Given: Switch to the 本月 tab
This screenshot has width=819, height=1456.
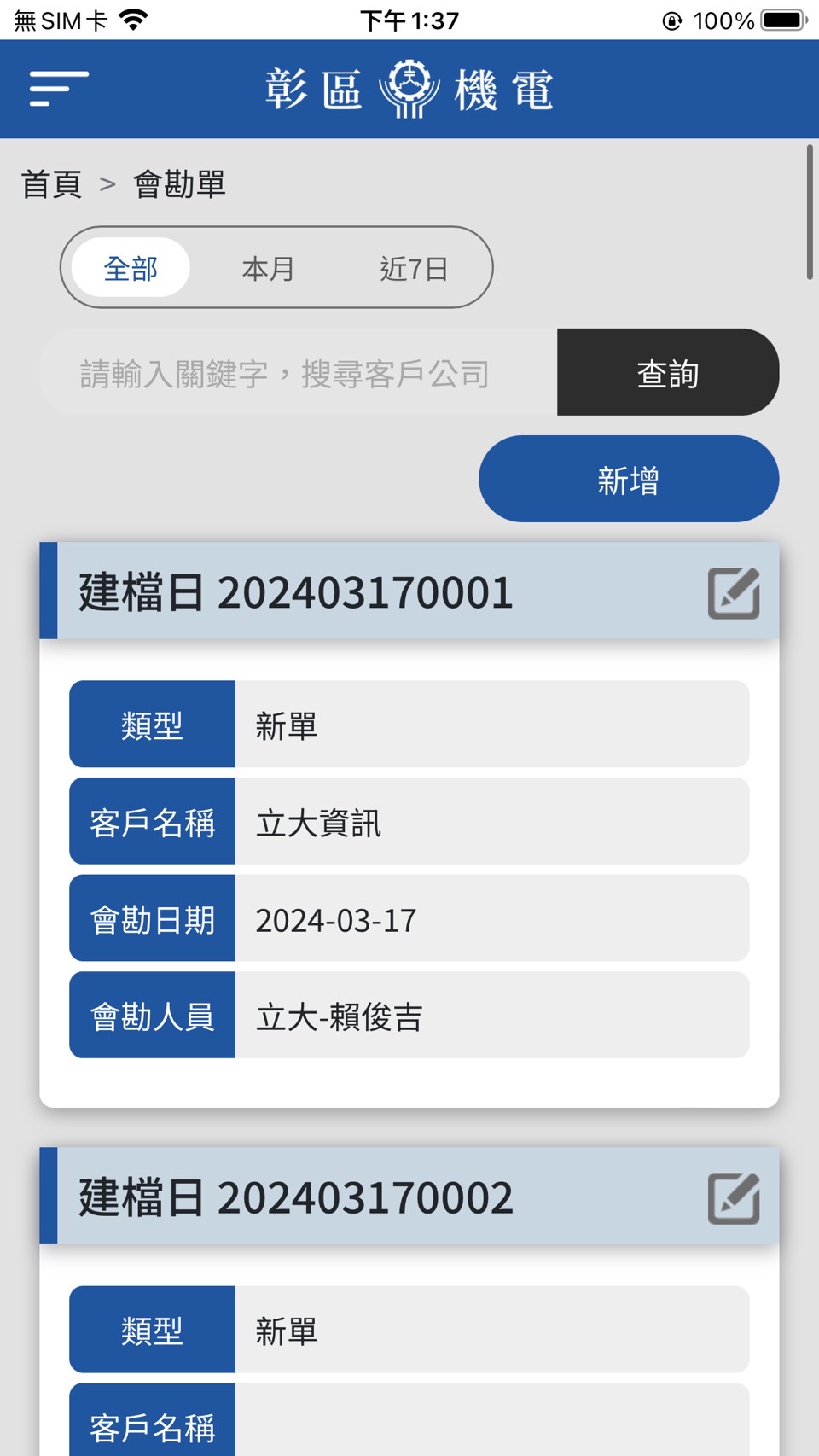Looking at the screenshot, I should coord(268,268).
